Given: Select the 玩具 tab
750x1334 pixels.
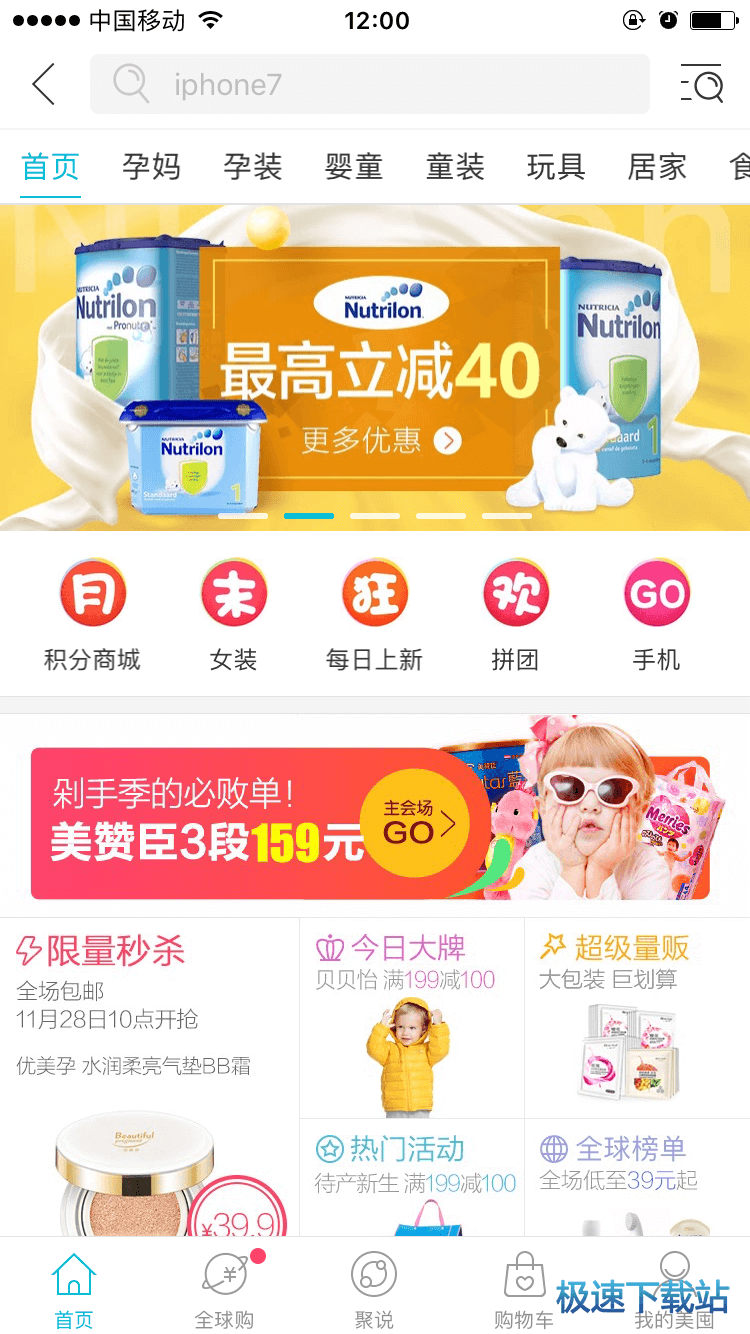Looking at the screenshot, I should [556, 167].
